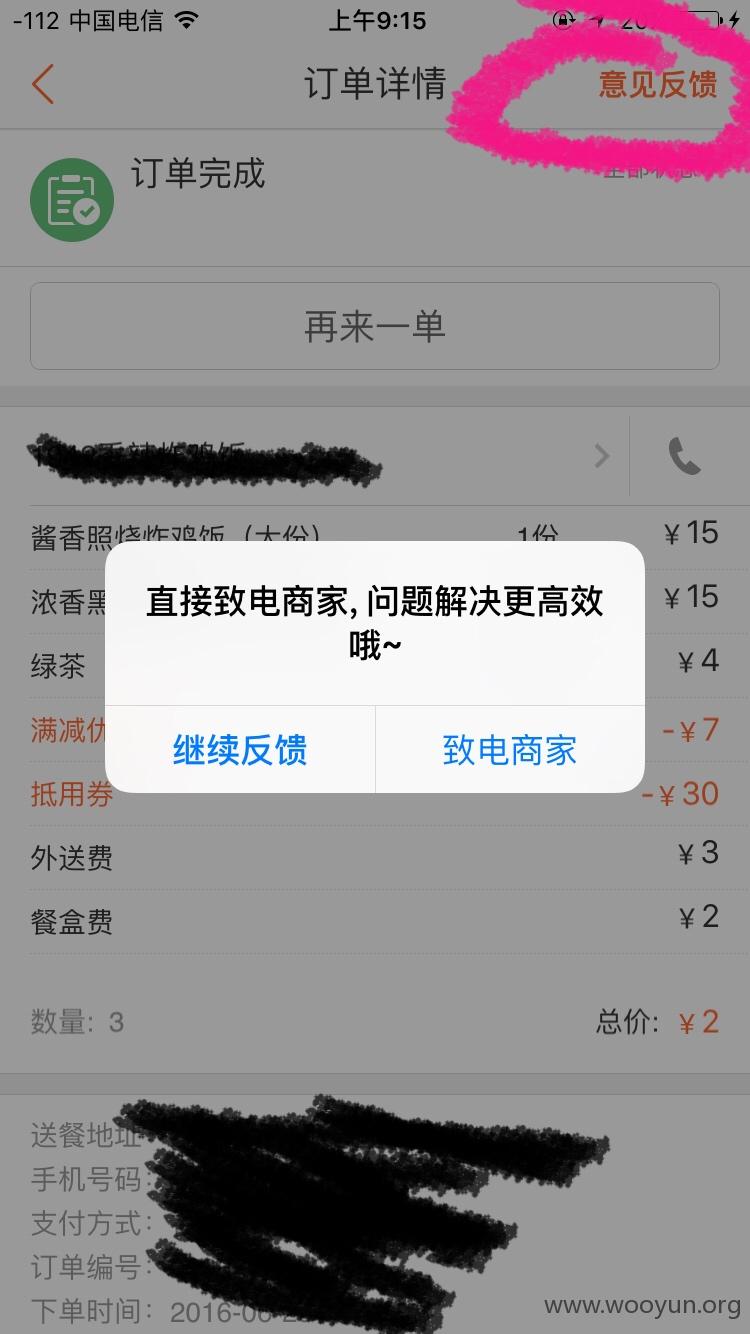Tap 再来一单 to reorder

tap(375, 326)
